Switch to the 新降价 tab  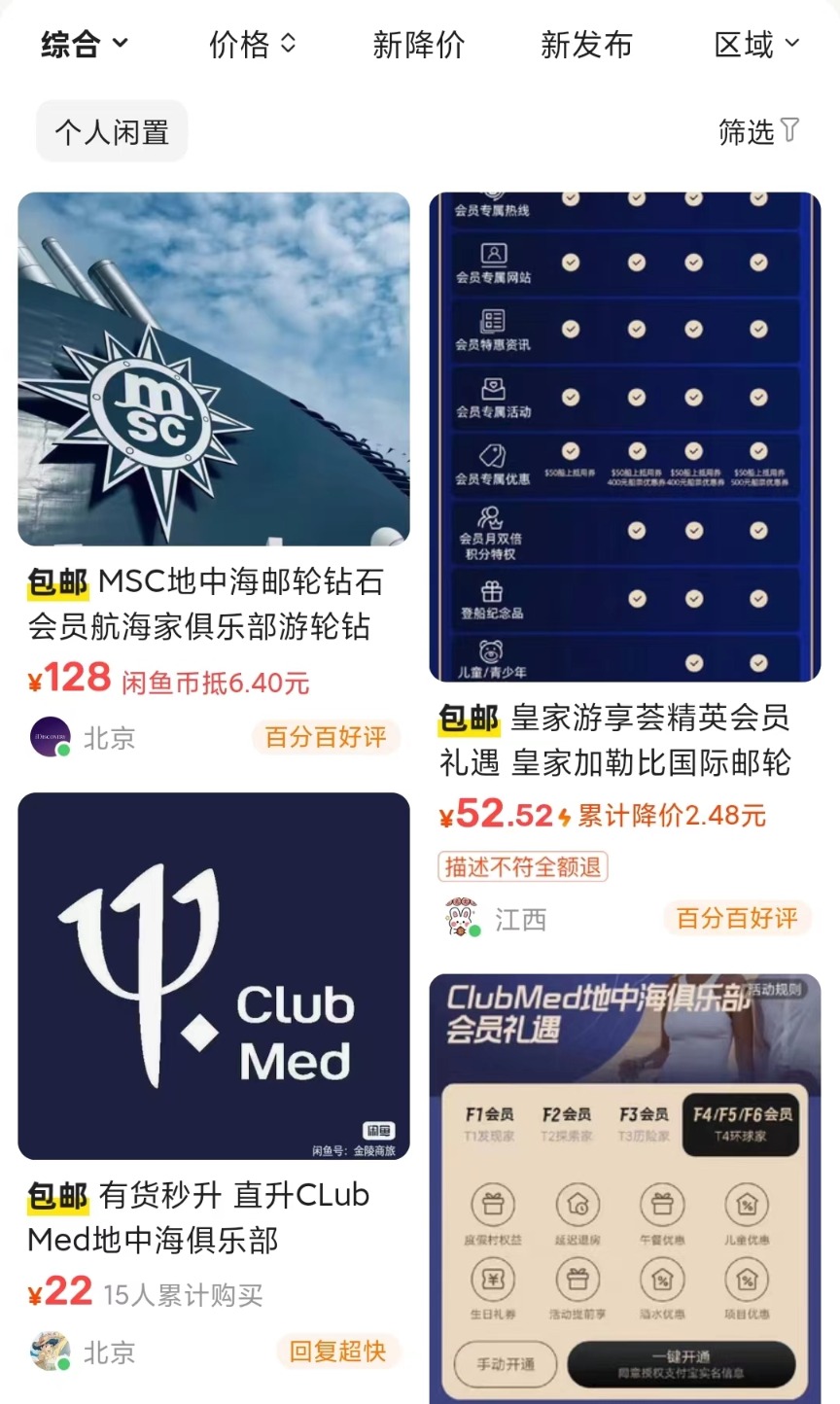(x=418, y=44)
